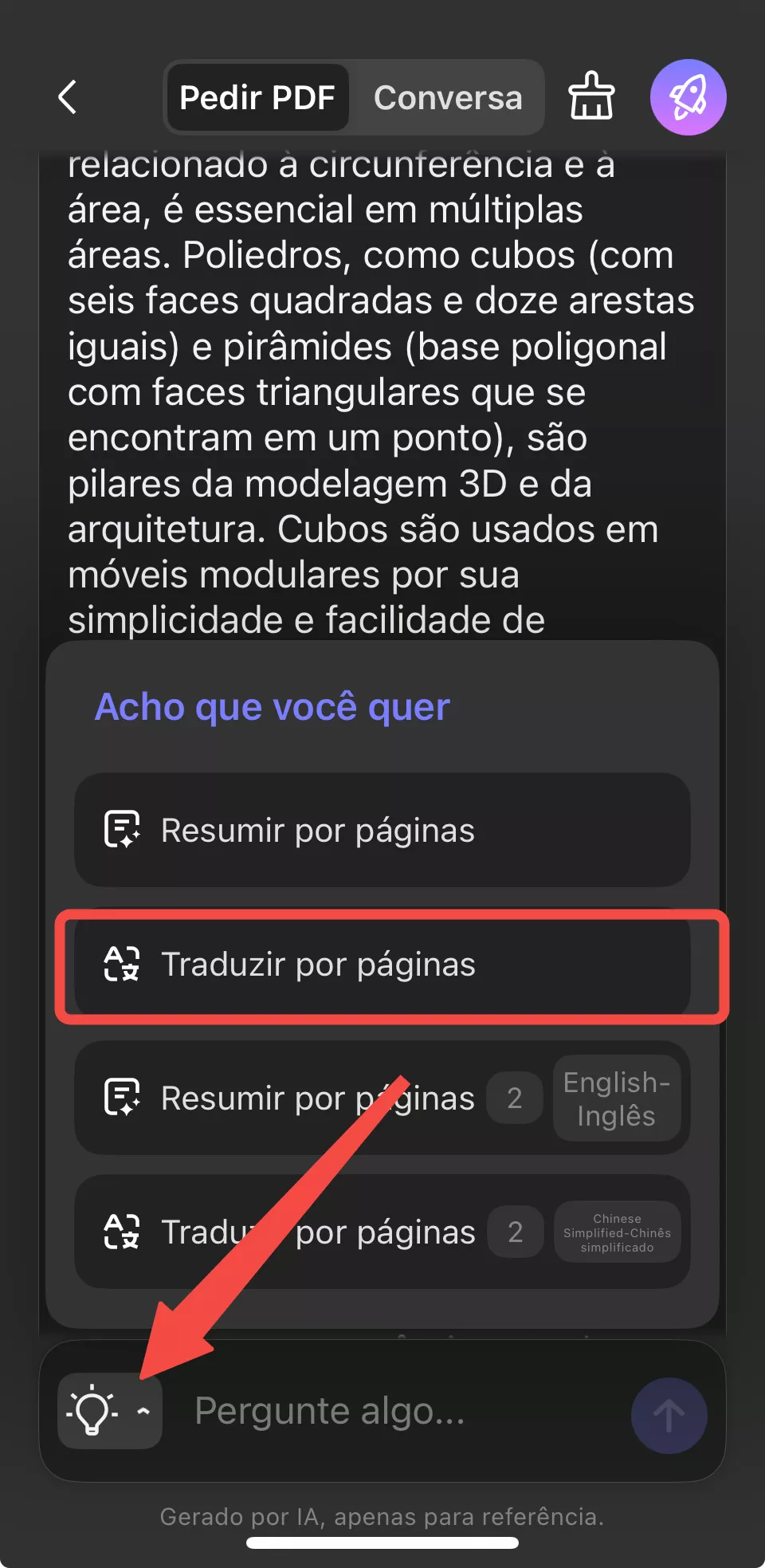Collapse suggestions via the chevron next to the lightbulb

pos(143,1411)
